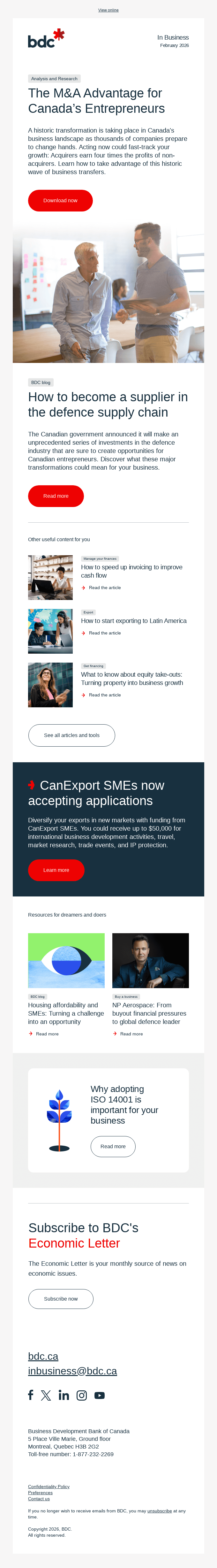Open email Preferences
The height and width of the screenshot is (1568, 217).
coord(40,1493)
